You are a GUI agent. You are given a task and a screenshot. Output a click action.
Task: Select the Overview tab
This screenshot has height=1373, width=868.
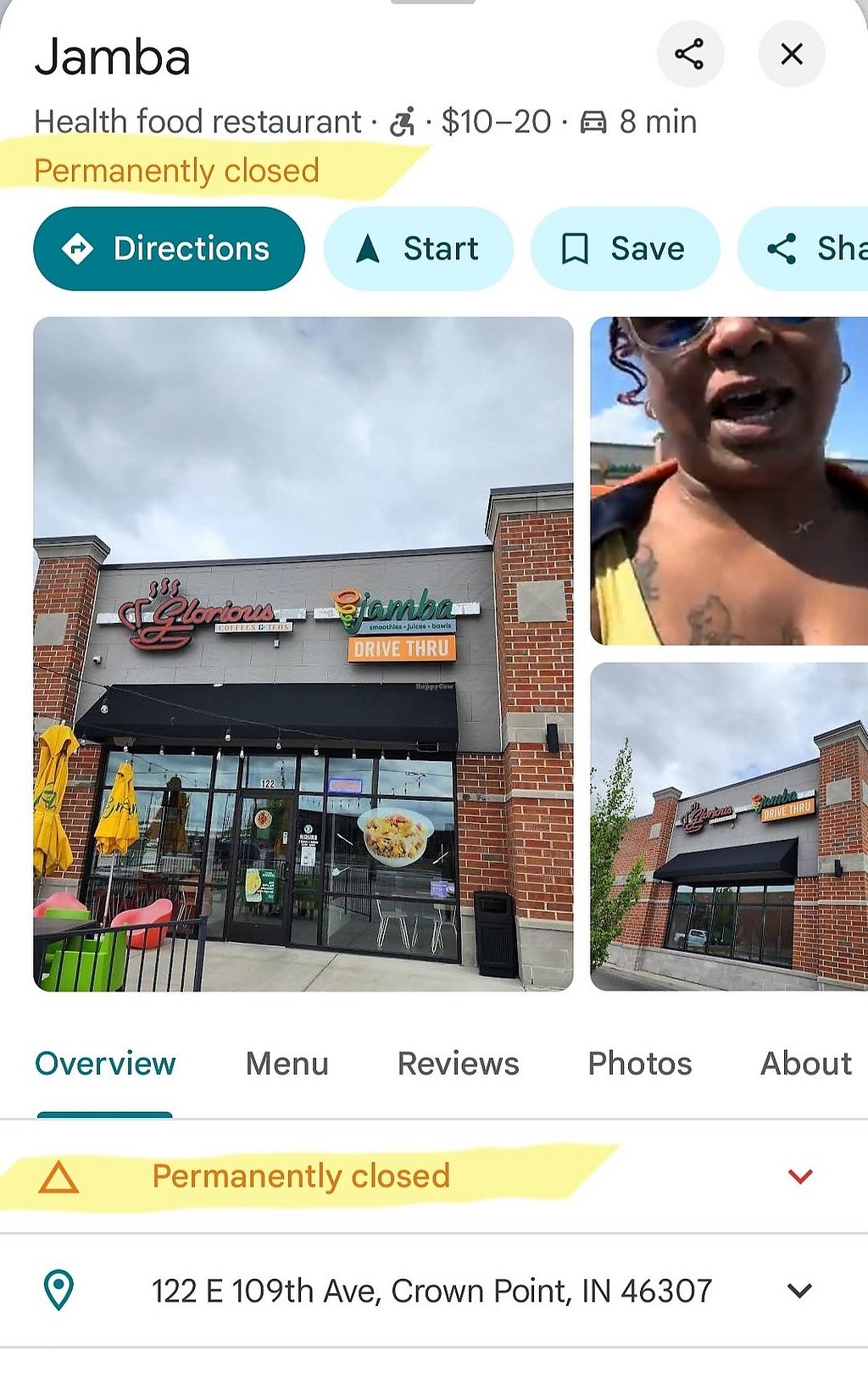coord(105,1064)
